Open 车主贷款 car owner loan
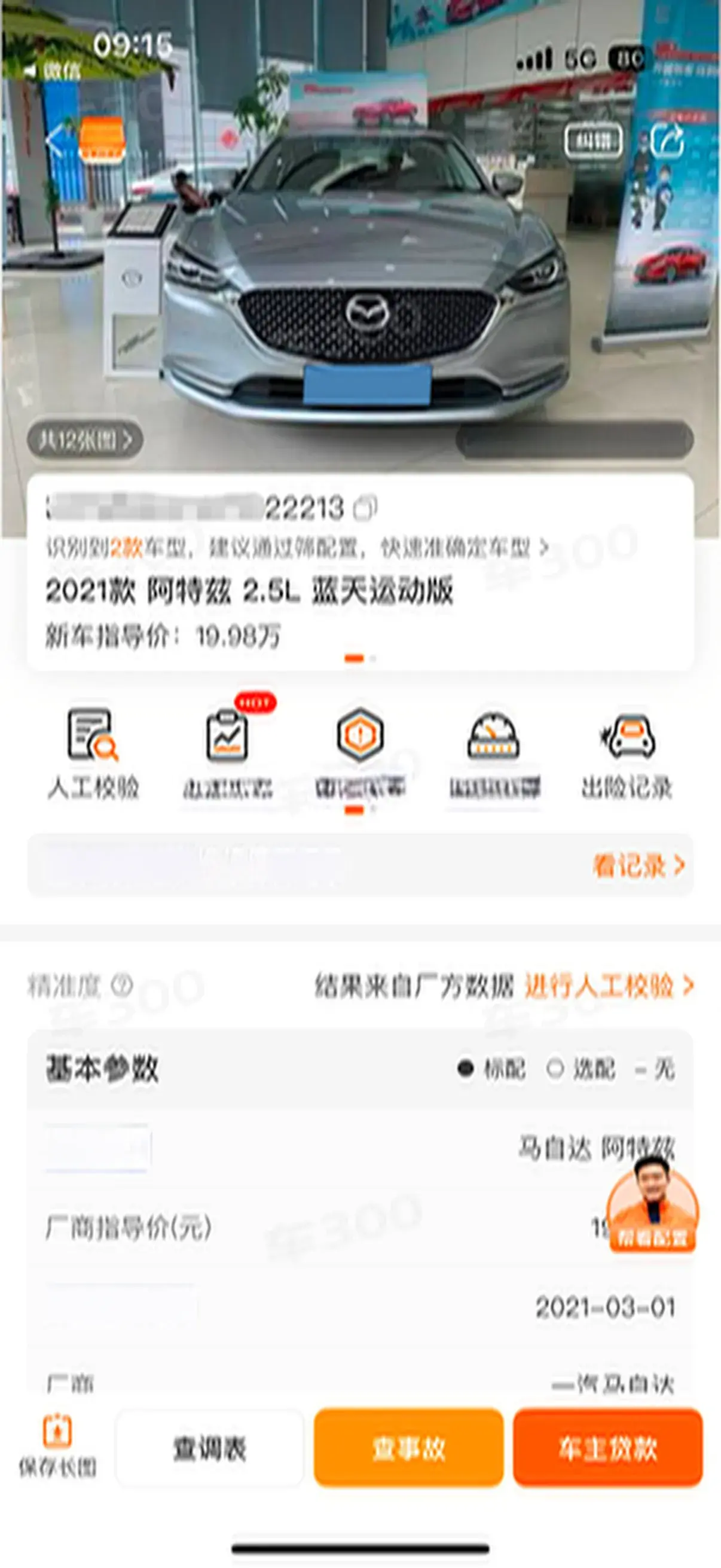The height and width of the screenshot is (1568, 721). [x=608, y=1448]
